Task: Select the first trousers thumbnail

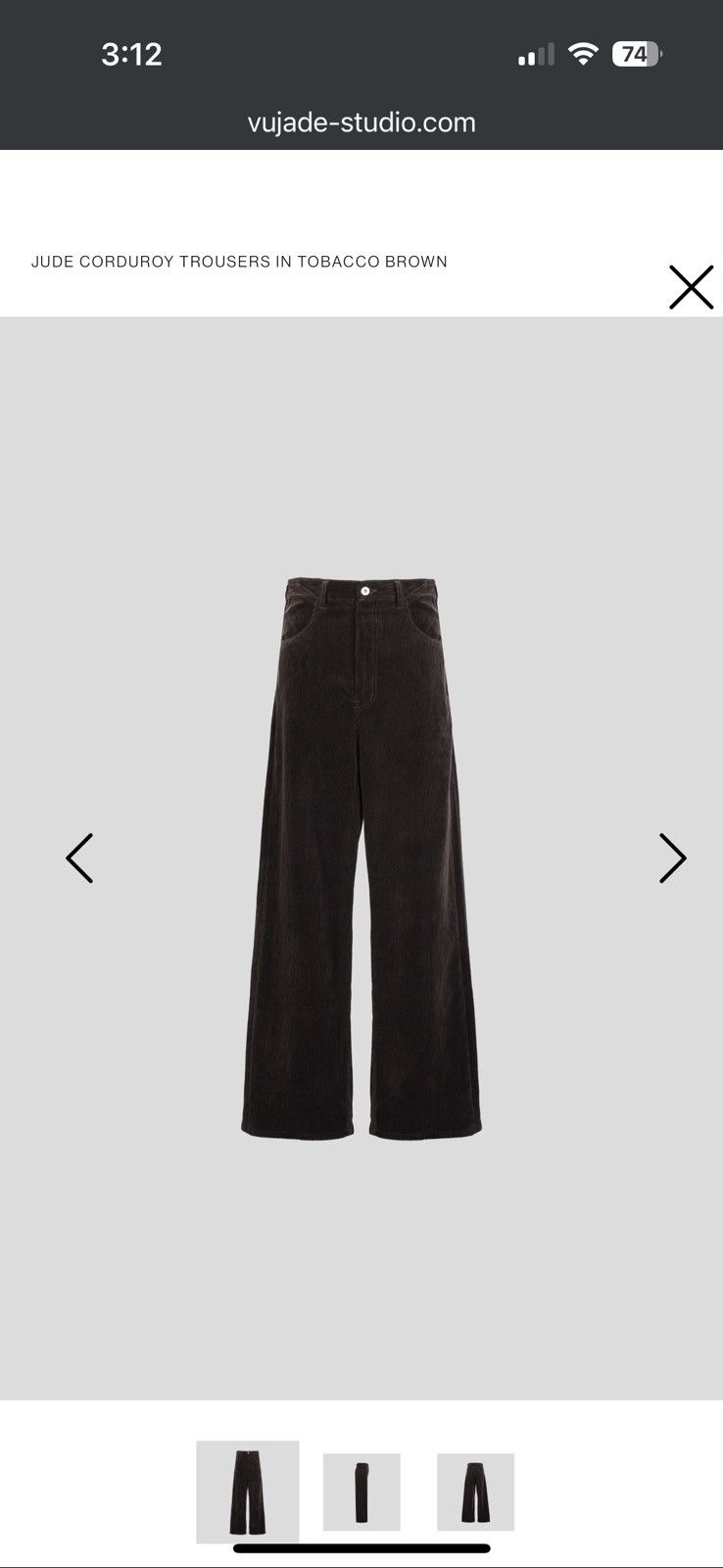Action: 248,1492
